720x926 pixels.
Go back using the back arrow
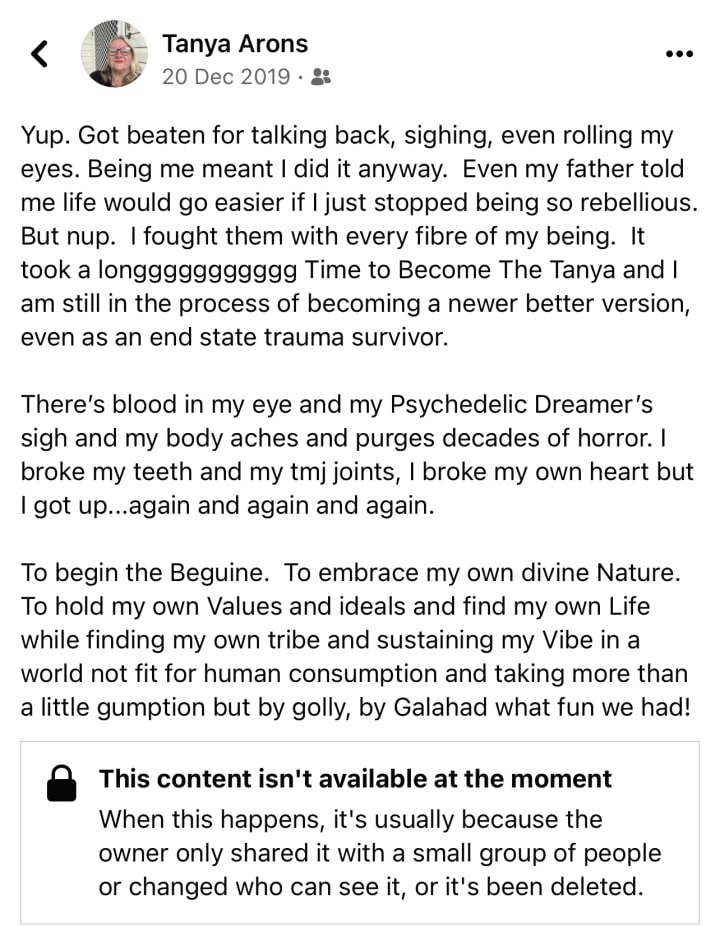coord(40,54)
